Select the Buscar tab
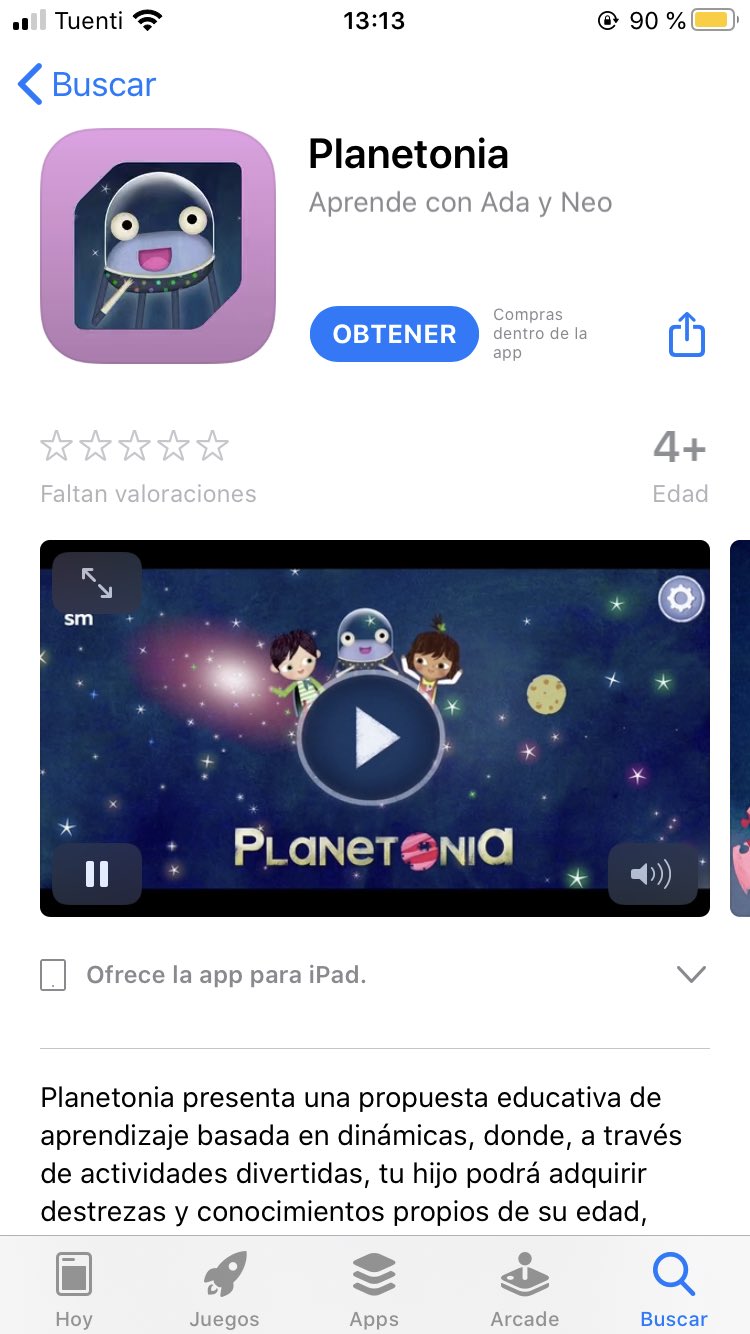Screen dimensions: 750x1334 [x=674, y=1289]
